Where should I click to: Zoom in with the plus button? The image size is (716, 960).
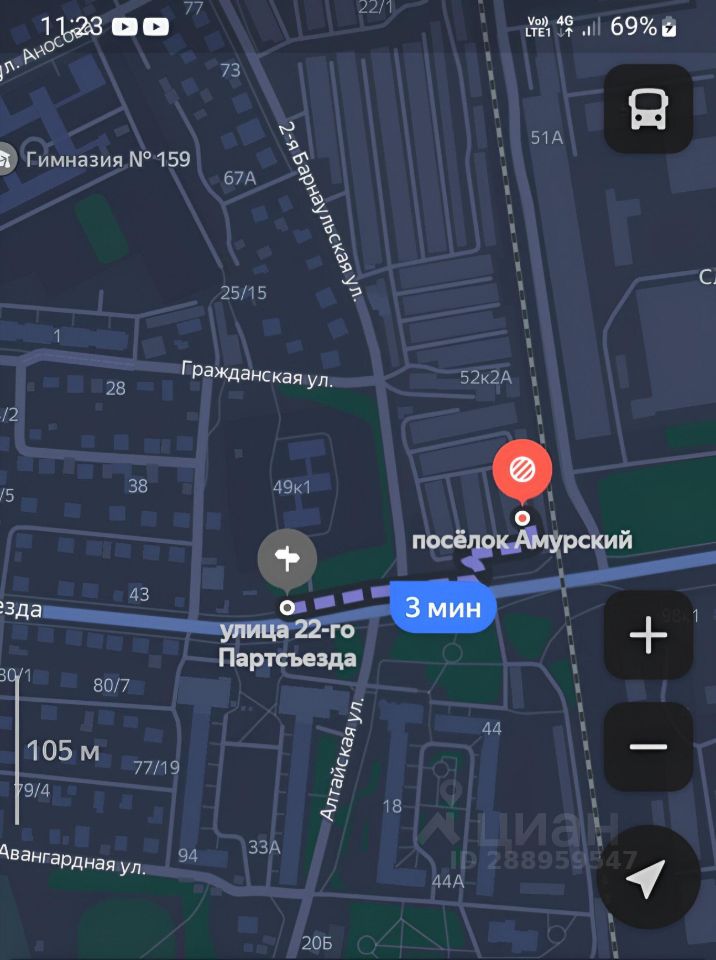648,635
